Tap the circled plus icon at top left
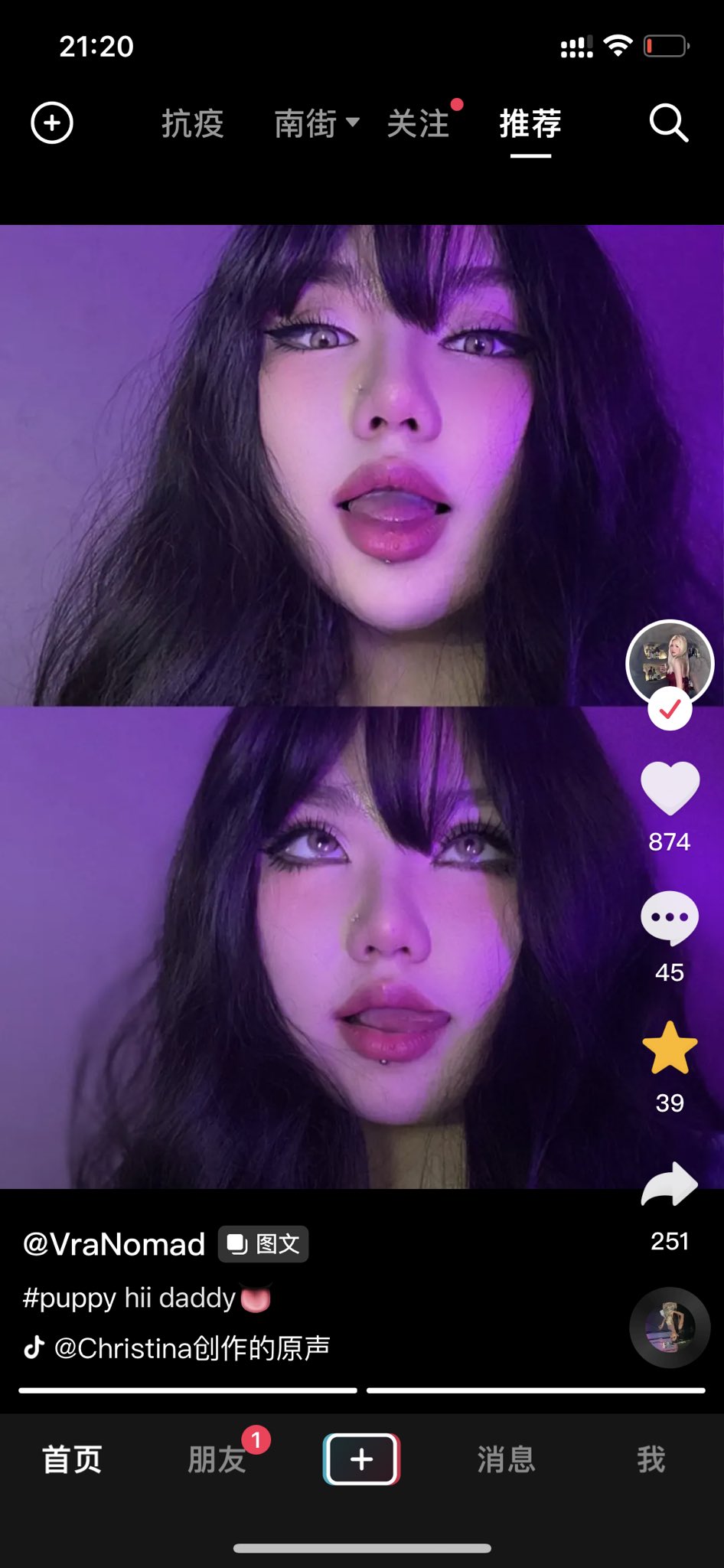This screenshot has height=1568, width=724. coord(52,123)
